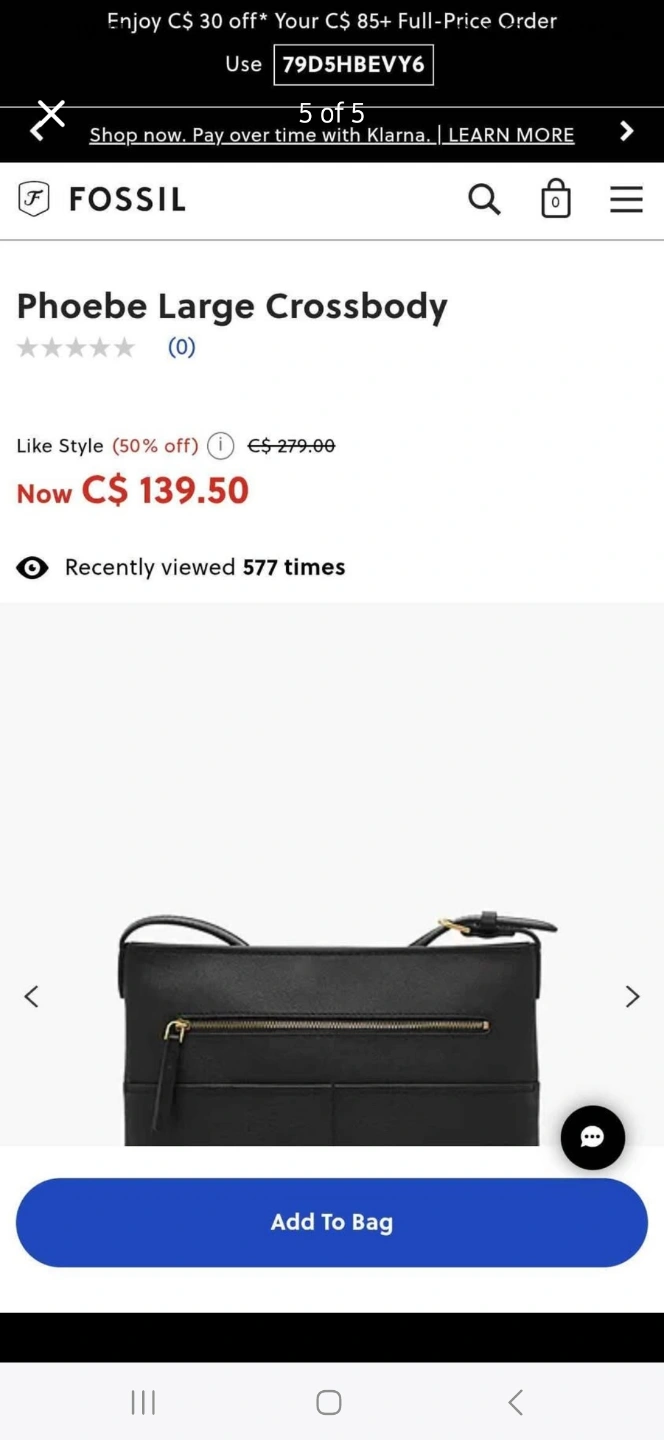
Task: Open Fossil home via the logo
Action: [102, 199]
